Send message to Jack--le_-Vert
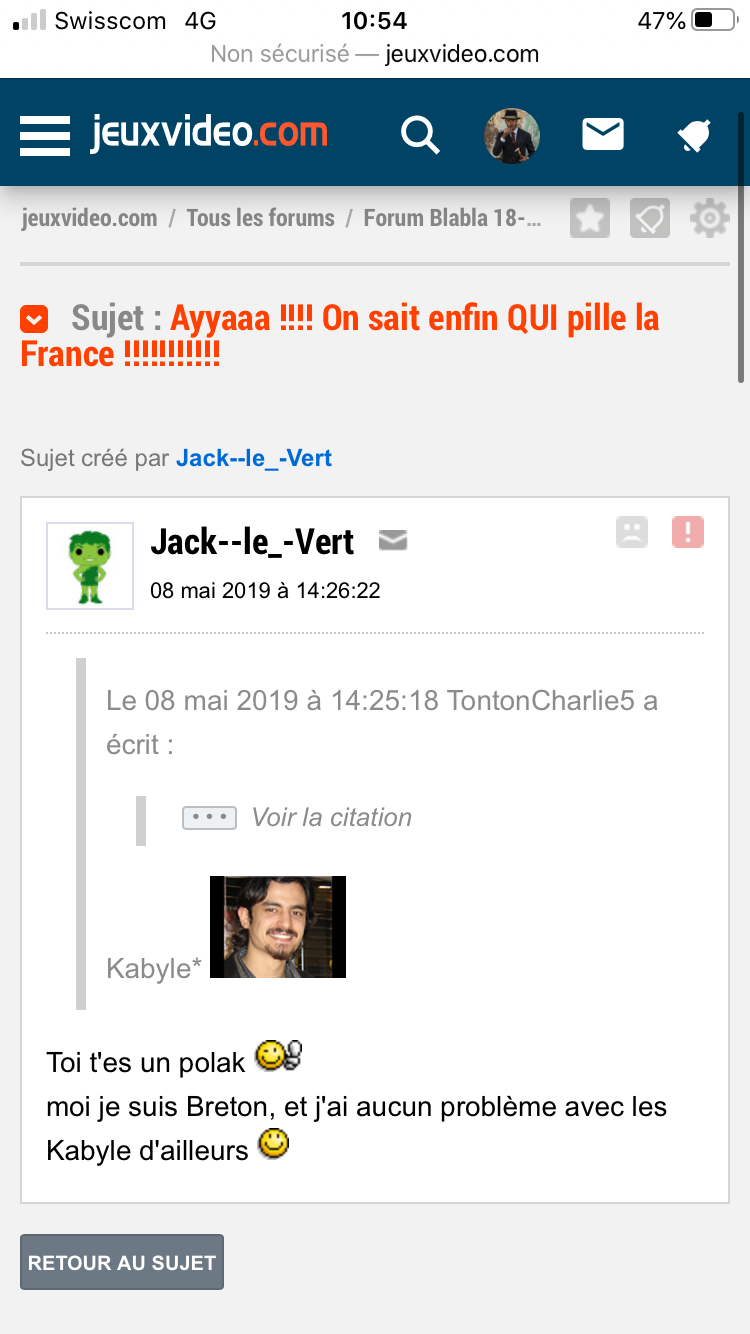Image resolution: width=750 pixels, height=1334 pixels. (x=393, y=541)
